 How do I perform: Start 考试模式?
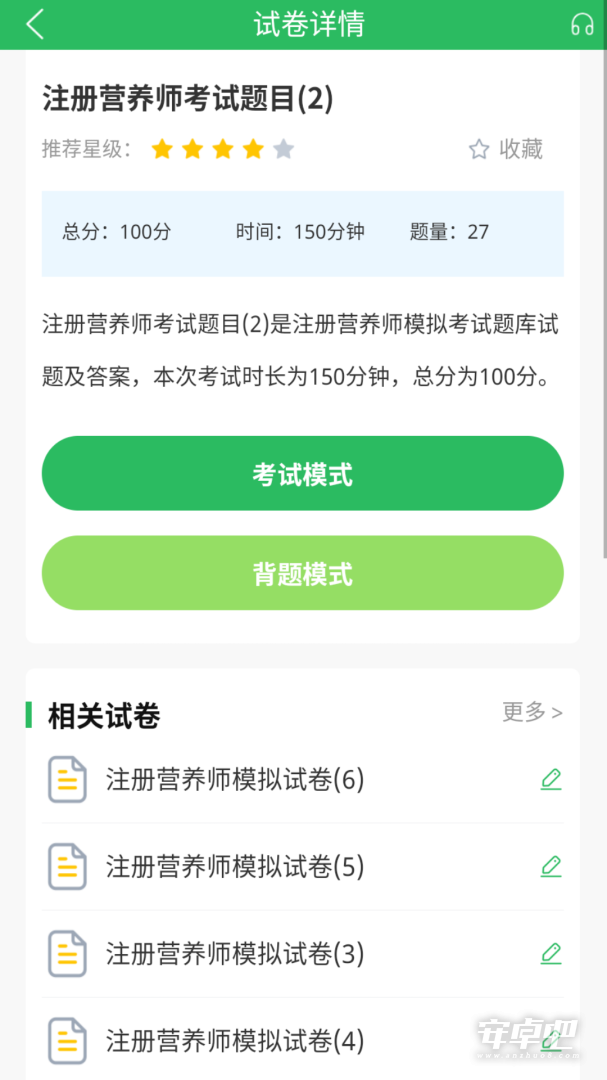[302, 473]
